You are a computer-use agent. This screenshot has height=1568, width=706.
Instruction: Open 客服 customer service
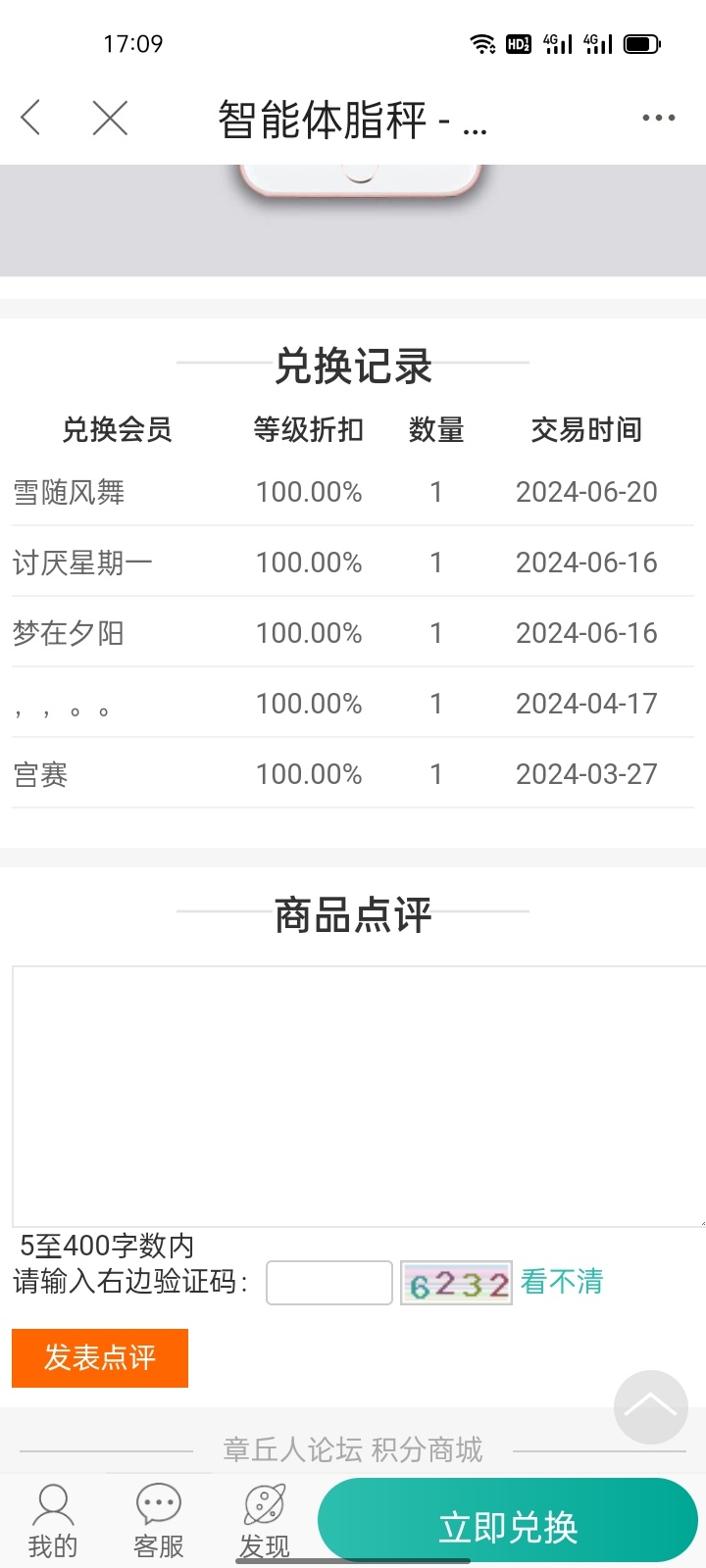[159, 1522]
